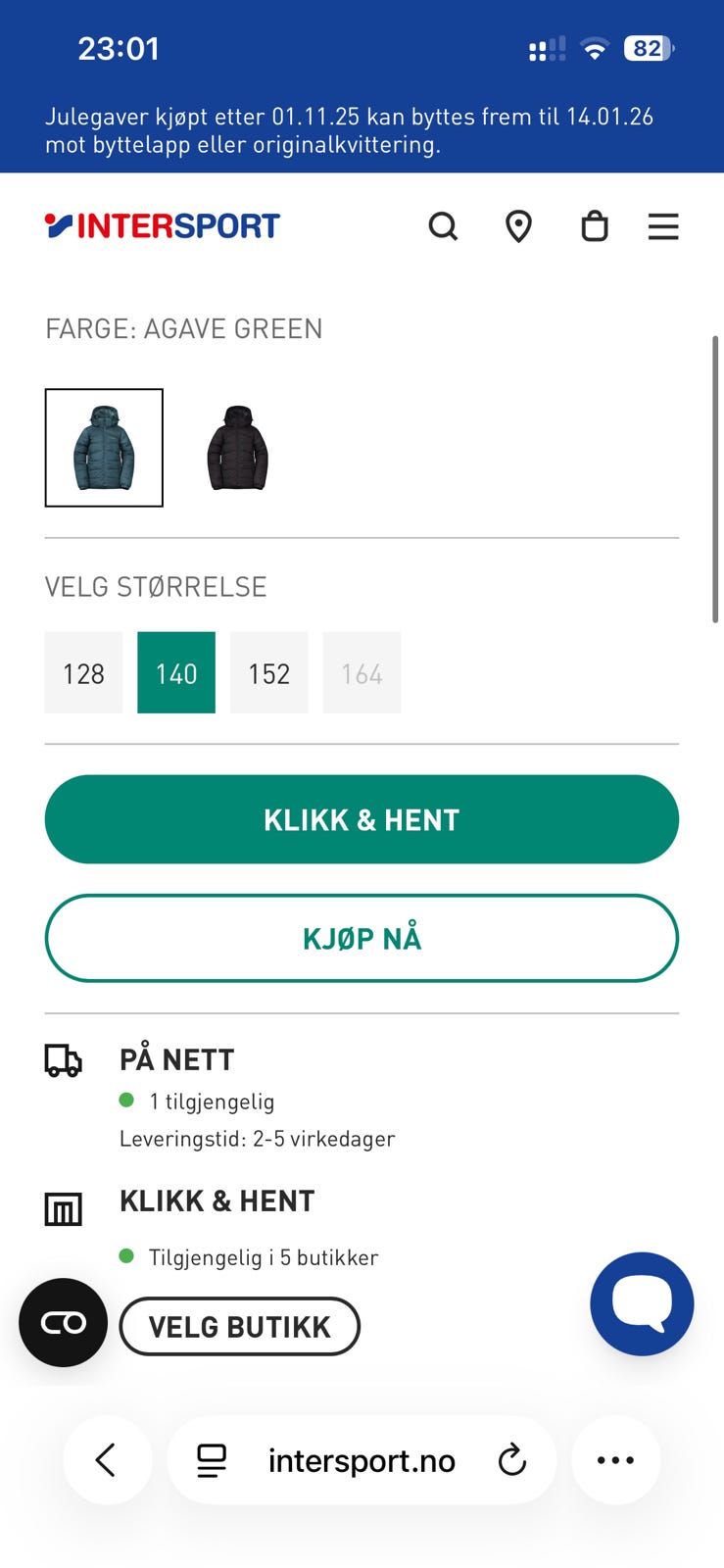Tap the green Klikk & Hent button
Image resolution: width=724 pixels, height=1568 pixels.
click(362, 819)
